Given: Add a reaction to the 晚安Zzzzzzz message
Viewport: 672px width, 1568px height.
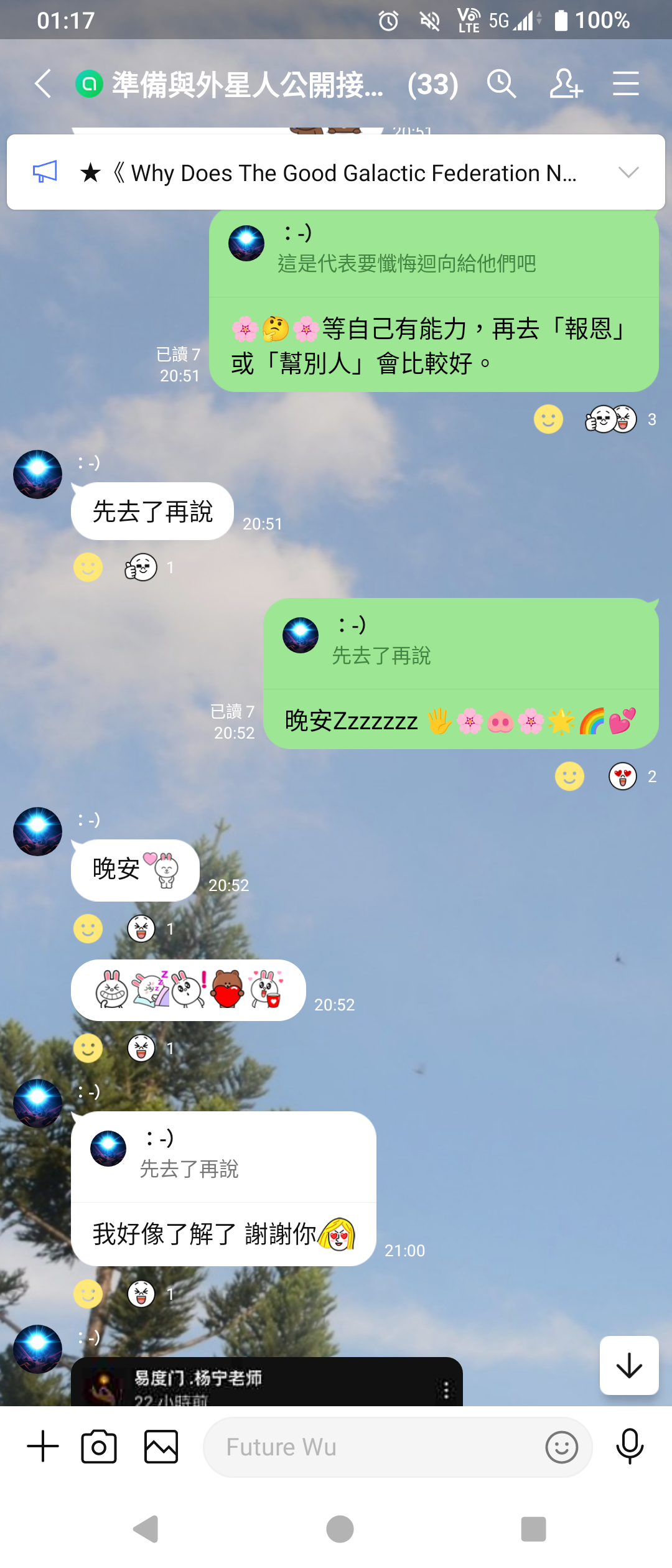Looking at the screenshot, I should (569, 776).
